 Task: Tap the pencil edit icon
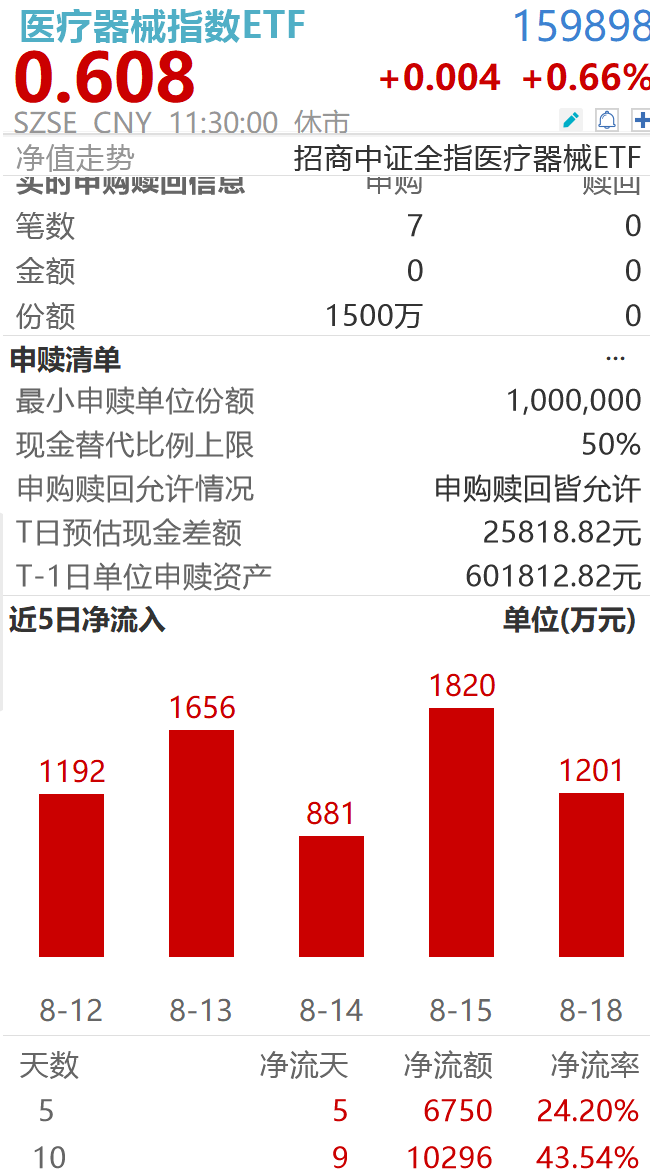pyautogui.click(x=571, y=119)
